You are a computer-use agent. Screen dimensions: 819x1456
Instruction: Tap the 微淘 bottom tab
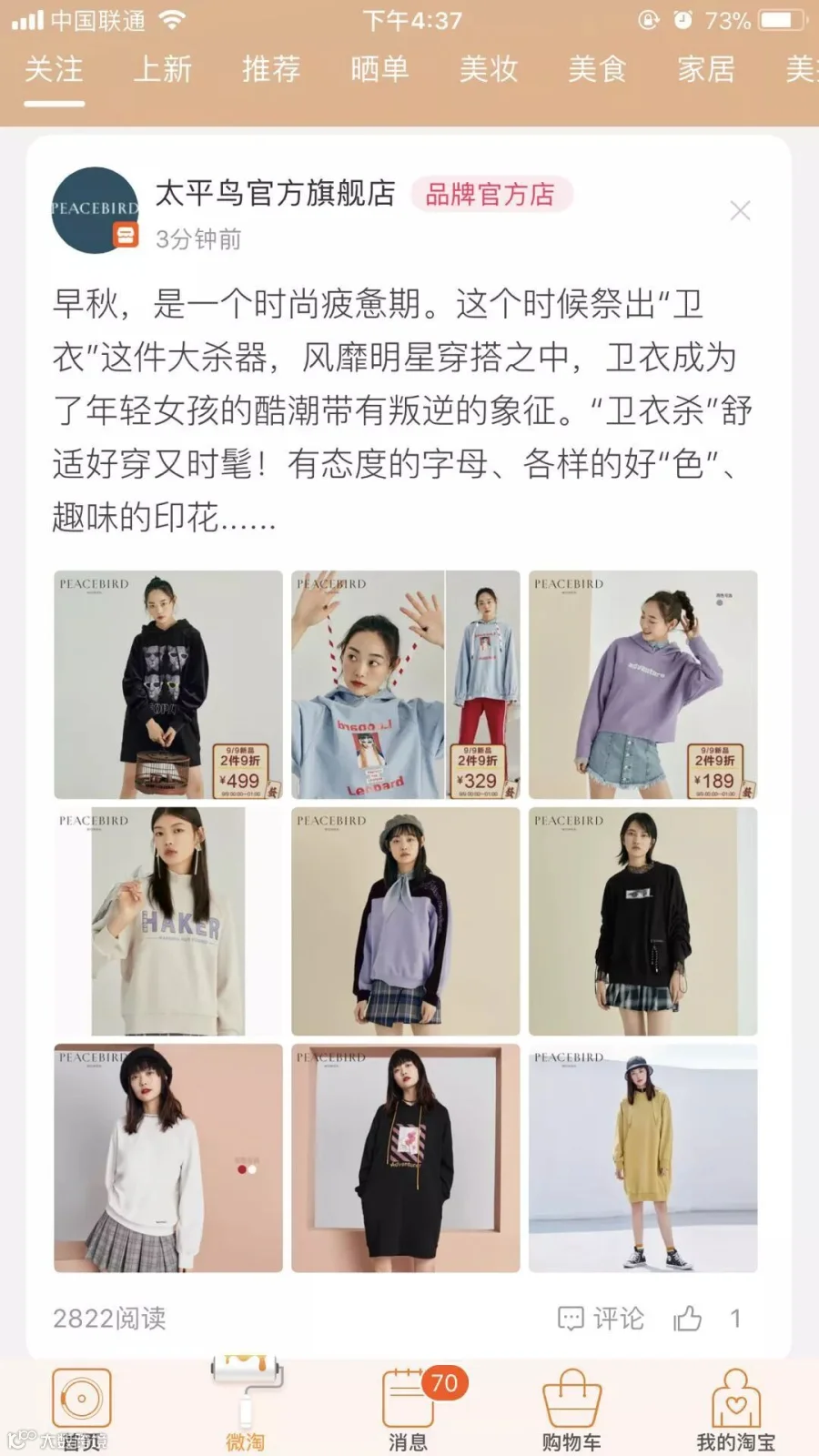tap(246, 1407)
